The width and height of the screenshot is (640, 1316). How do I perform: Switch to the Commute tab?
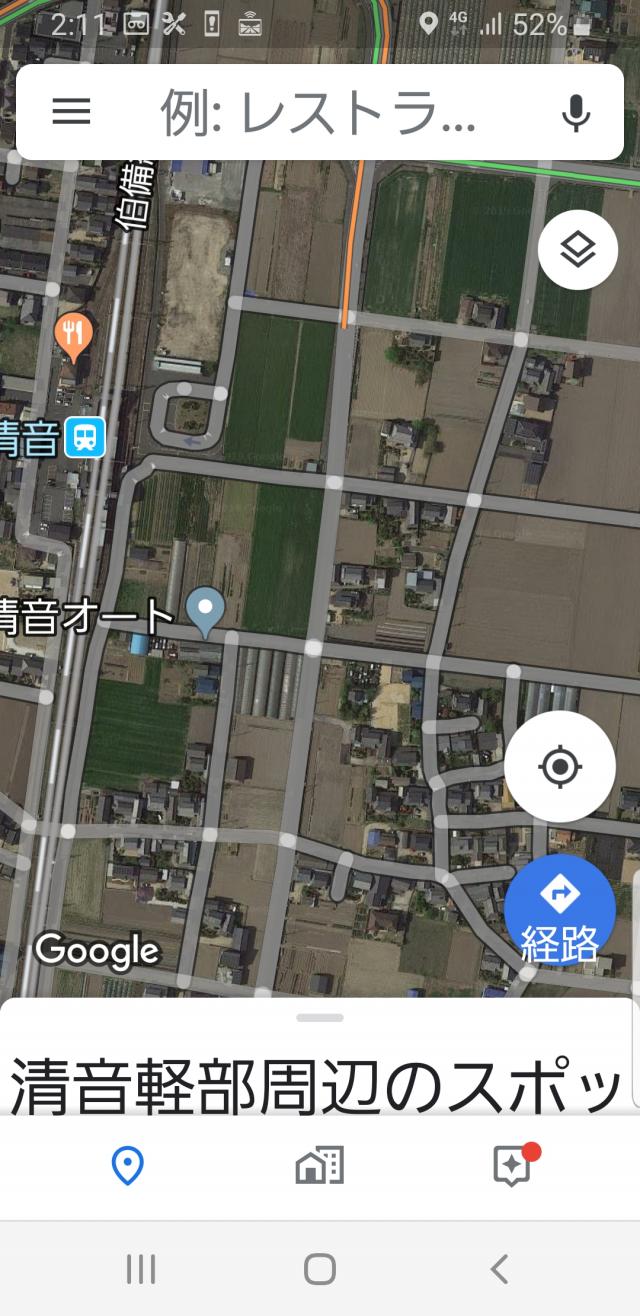coord(320,1166)
